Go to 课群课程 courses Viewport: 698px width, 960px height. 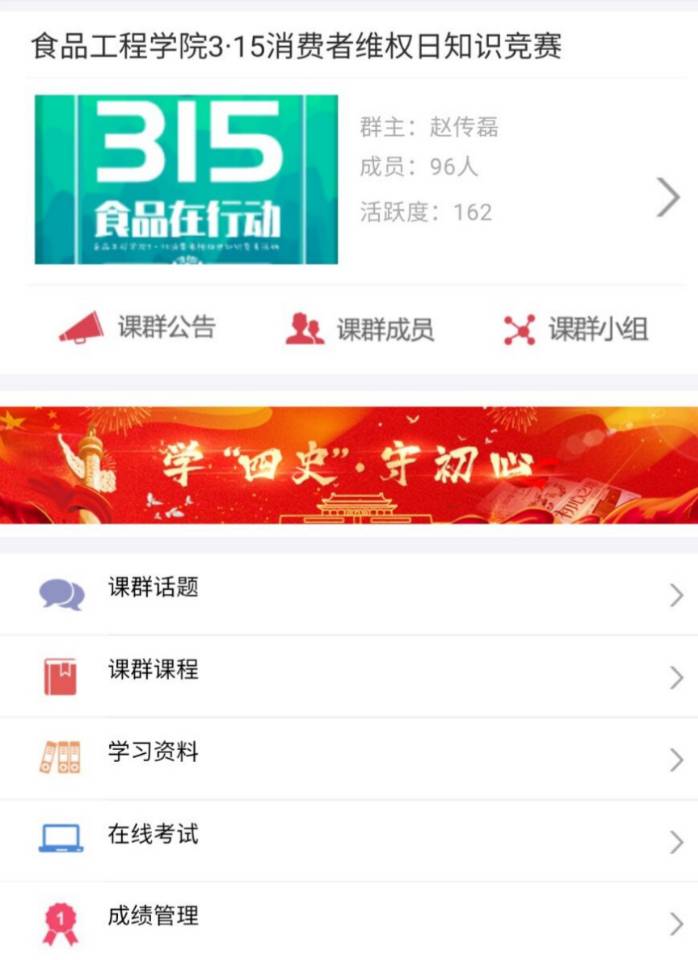(x=349, y=675)
